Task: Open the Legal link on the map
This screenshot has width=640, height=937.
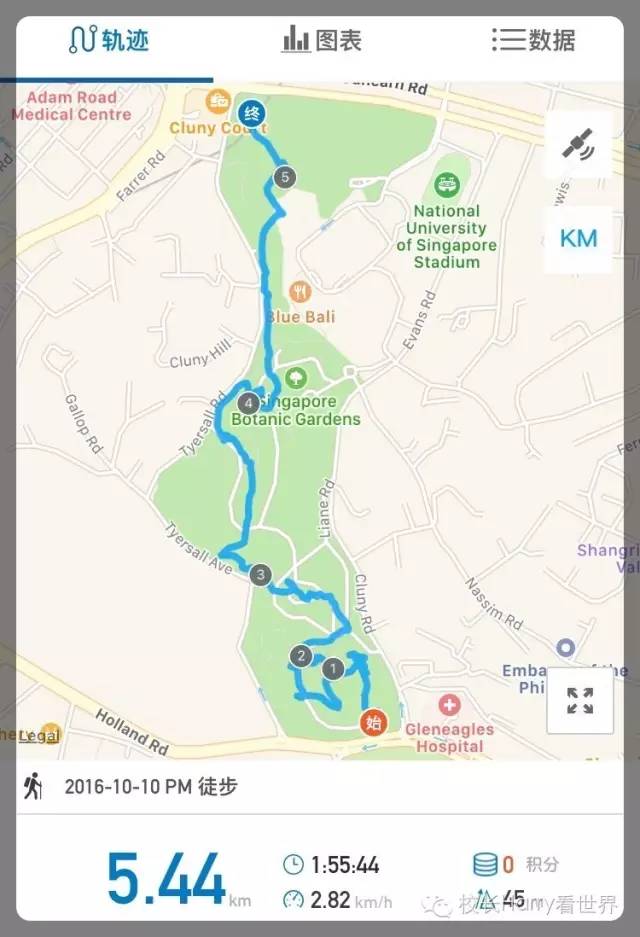Action: (39, 736)
